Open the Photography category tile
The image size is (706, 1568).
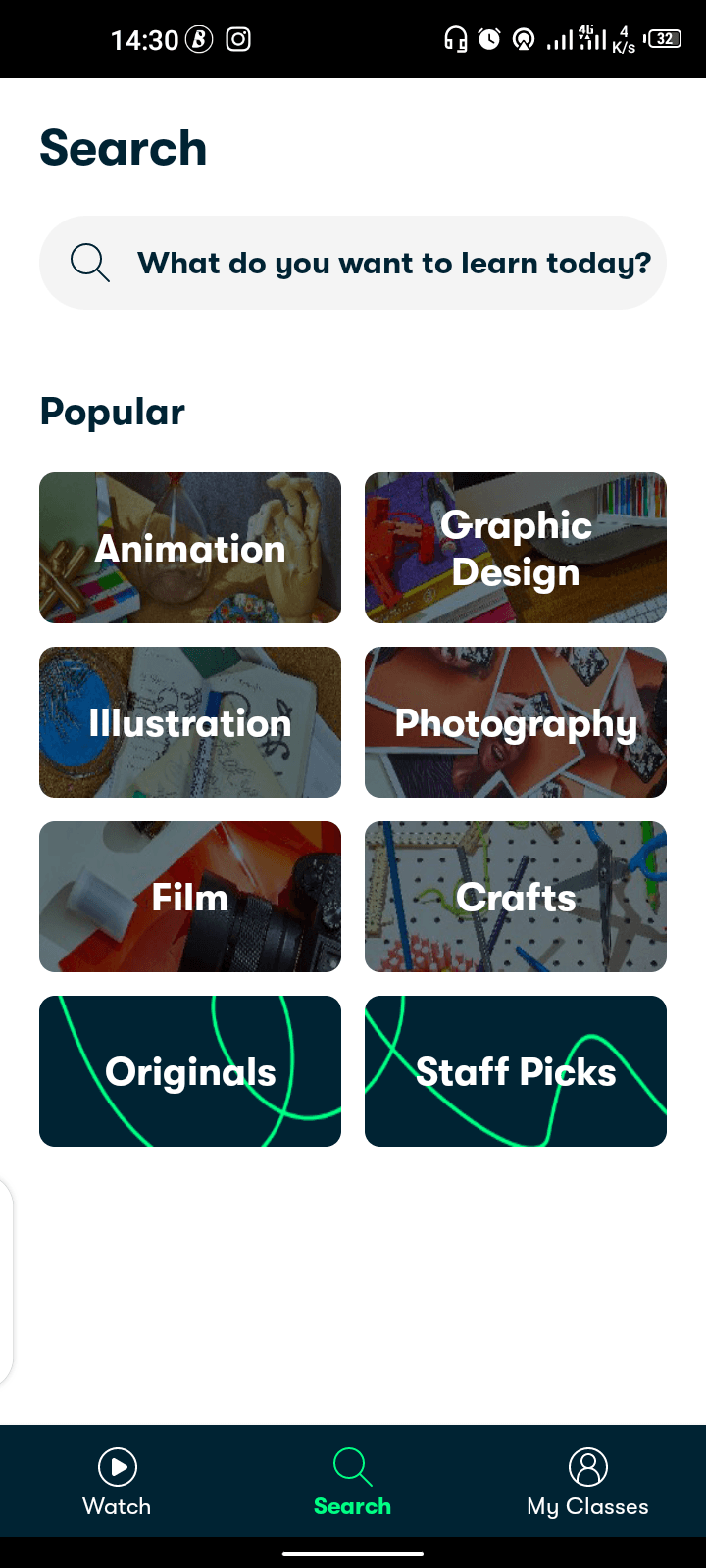point(515,722)
